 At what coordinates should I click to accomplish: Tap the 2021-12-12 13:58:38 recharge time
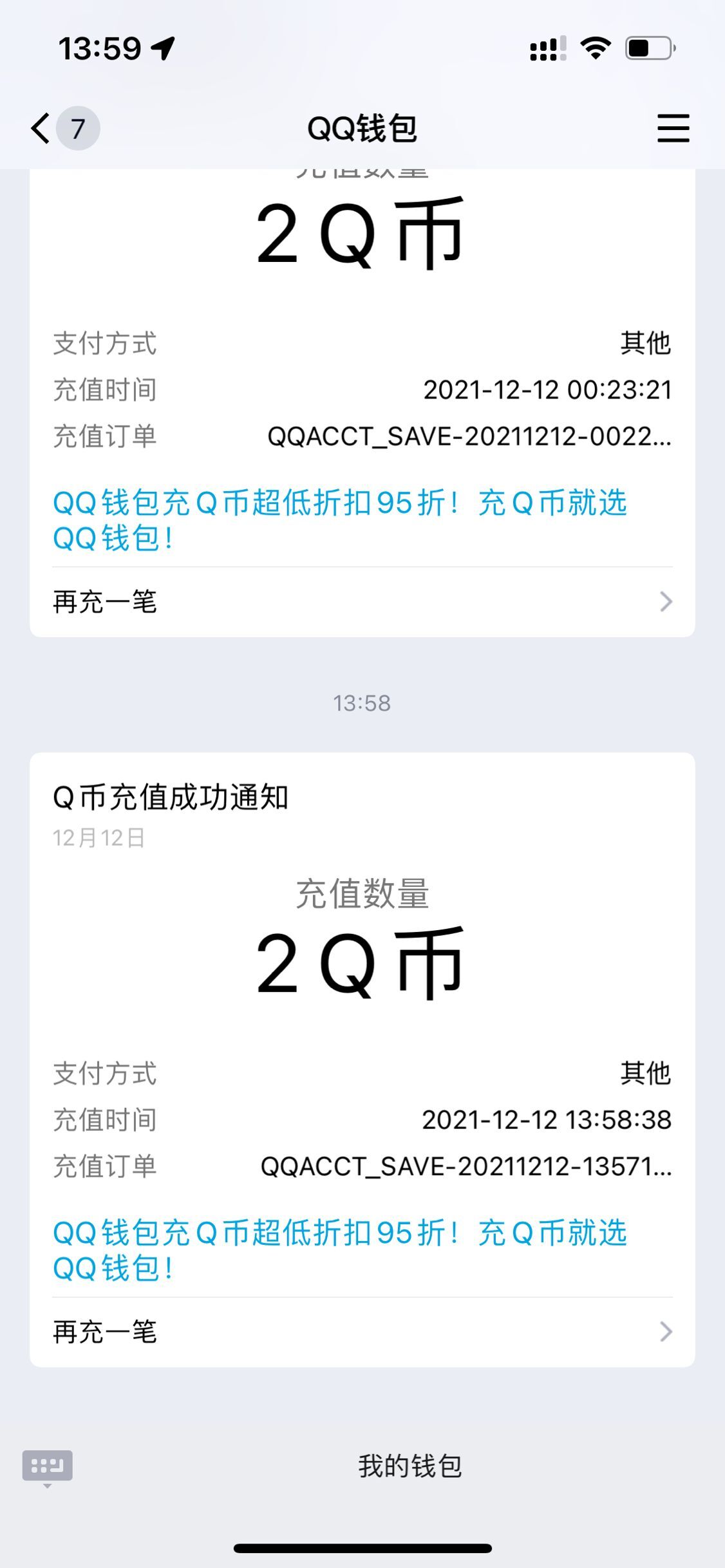(548, 1119)
